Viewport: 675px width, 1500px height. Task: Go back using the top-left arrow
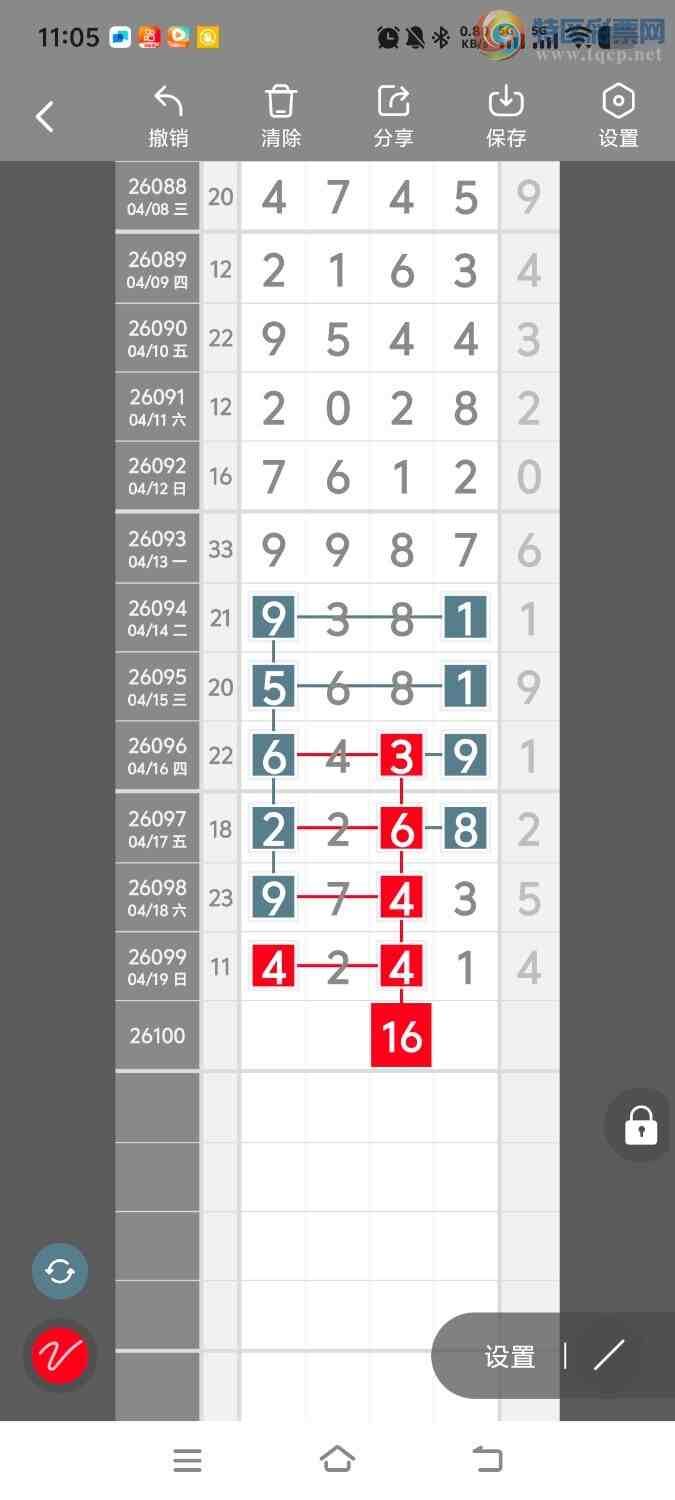(45, 117)
